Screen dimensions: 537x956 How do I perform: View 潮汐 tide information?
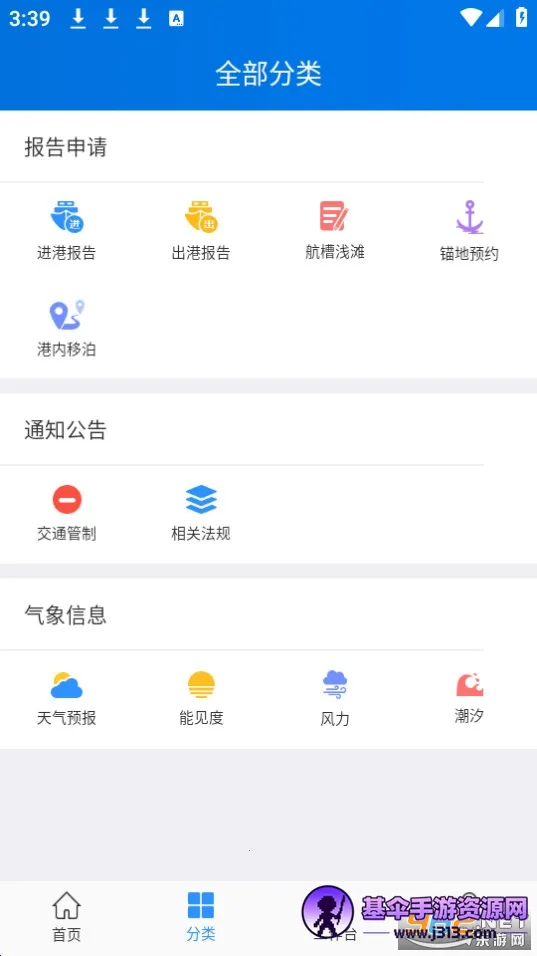pos(469,699)
